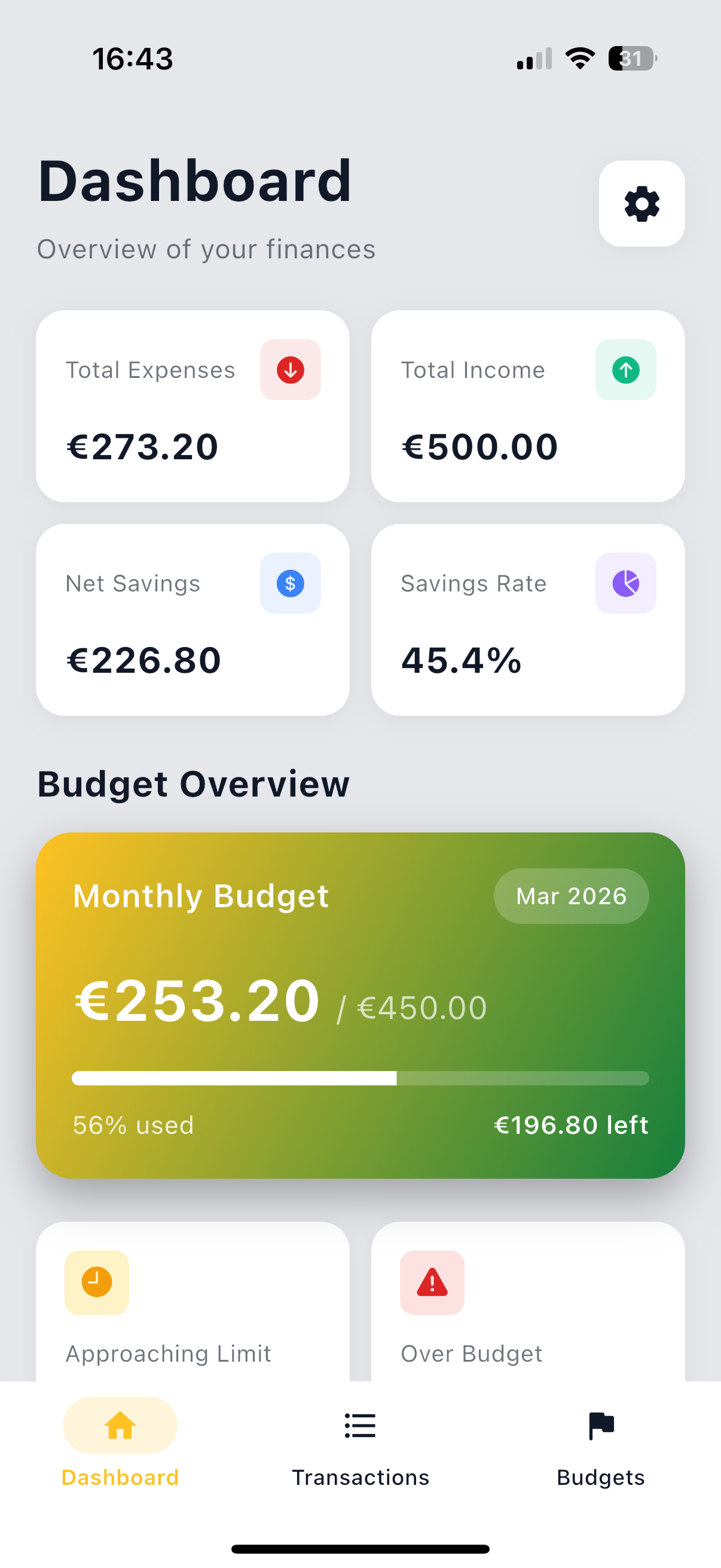Image resolution: width=721 pixels, height=1568 pixels.
Task: Click the budget progress bar
Action: 360,1078
